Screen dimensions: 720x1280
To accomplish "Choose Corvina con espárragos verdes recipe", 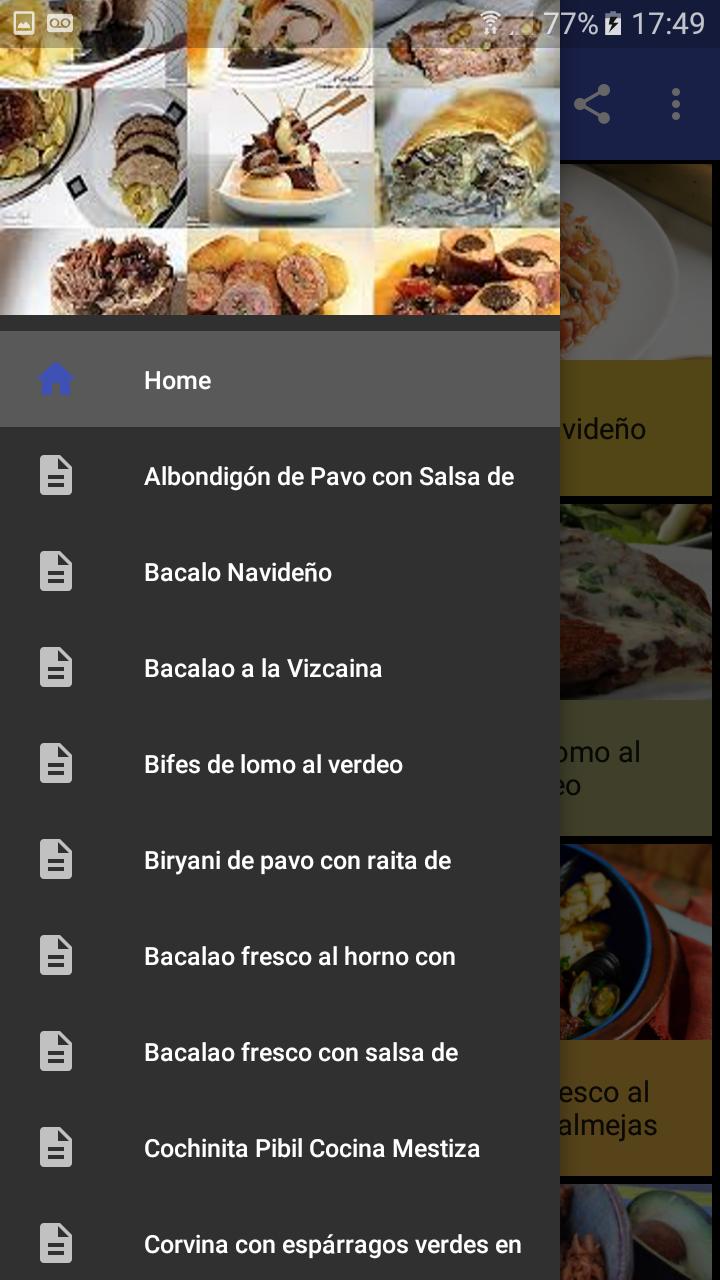I will click(333, 1243).
